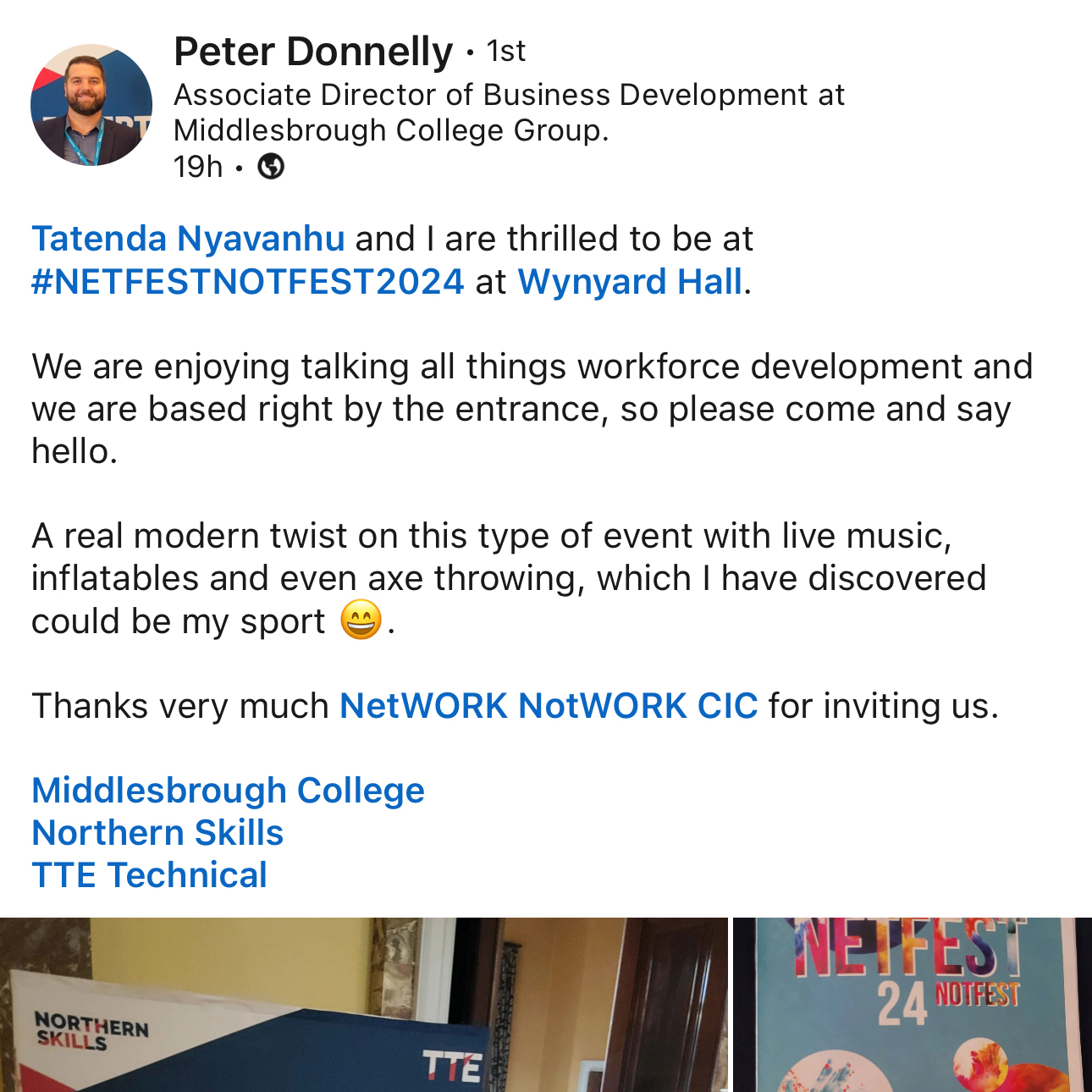The height and width of the screenshot is (1092, 1092).
Task: Open Peter Donnelly's profile name
Action: pos(313,52)
